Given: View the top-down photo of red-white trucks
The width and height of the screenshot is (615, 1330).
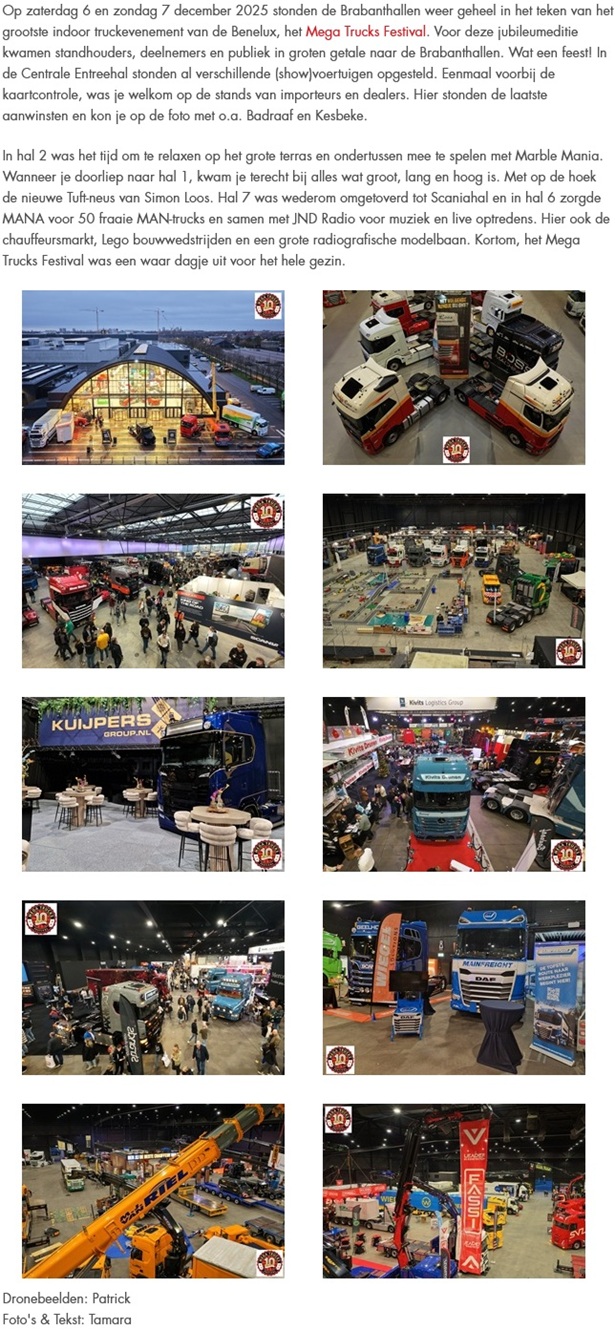Looking at the screenshot, I should 453,377.
